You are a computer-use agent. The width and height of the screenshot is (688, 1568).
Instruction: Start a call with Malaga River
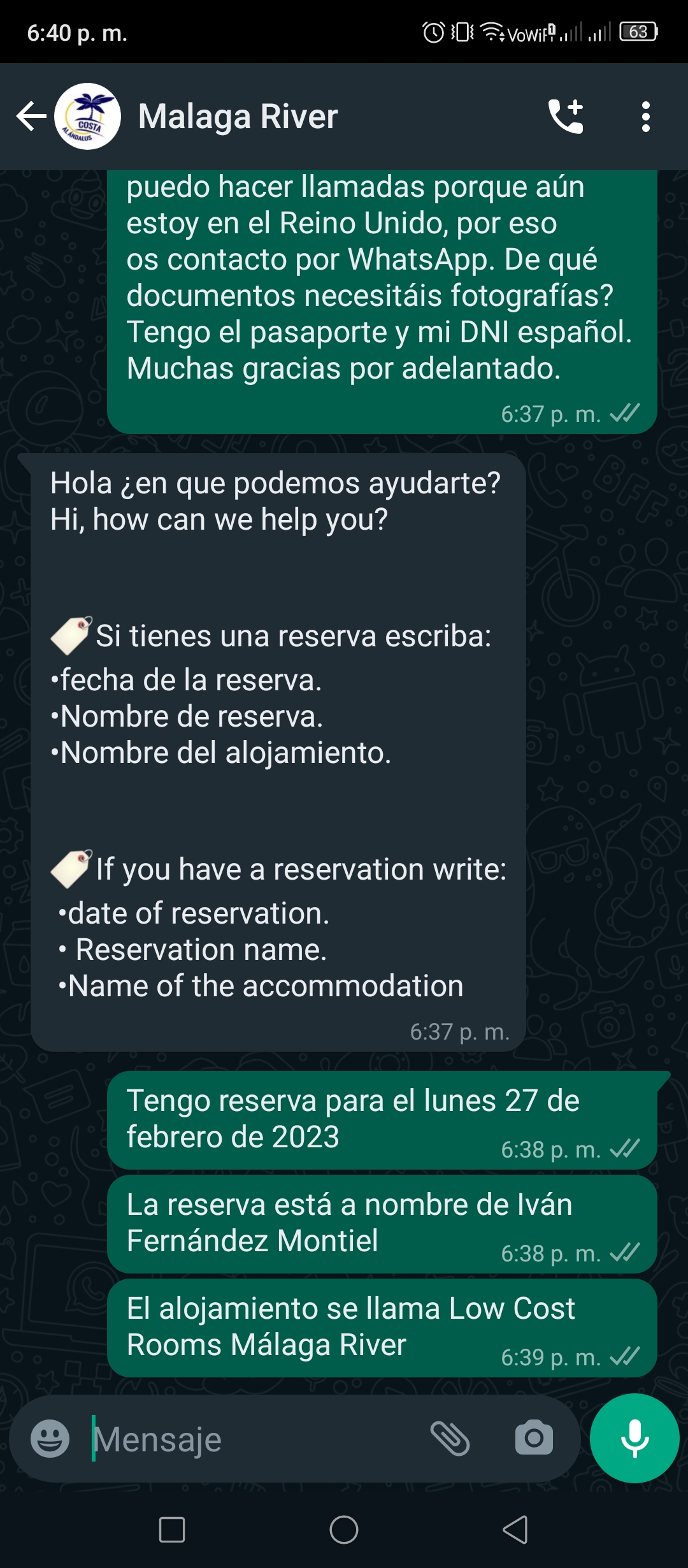(566, 117)
